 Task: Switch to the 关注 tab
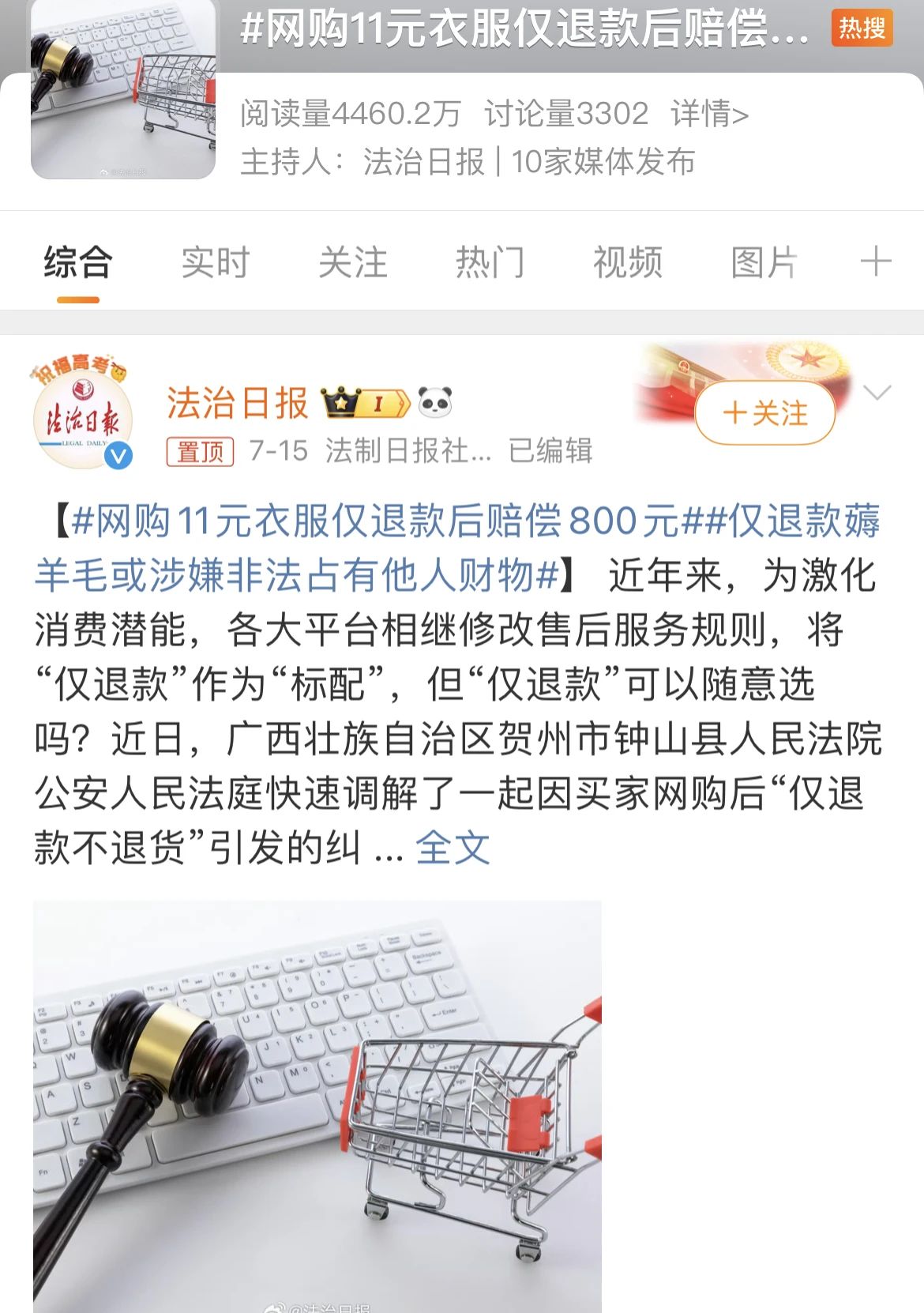click(x=352, y=262)
